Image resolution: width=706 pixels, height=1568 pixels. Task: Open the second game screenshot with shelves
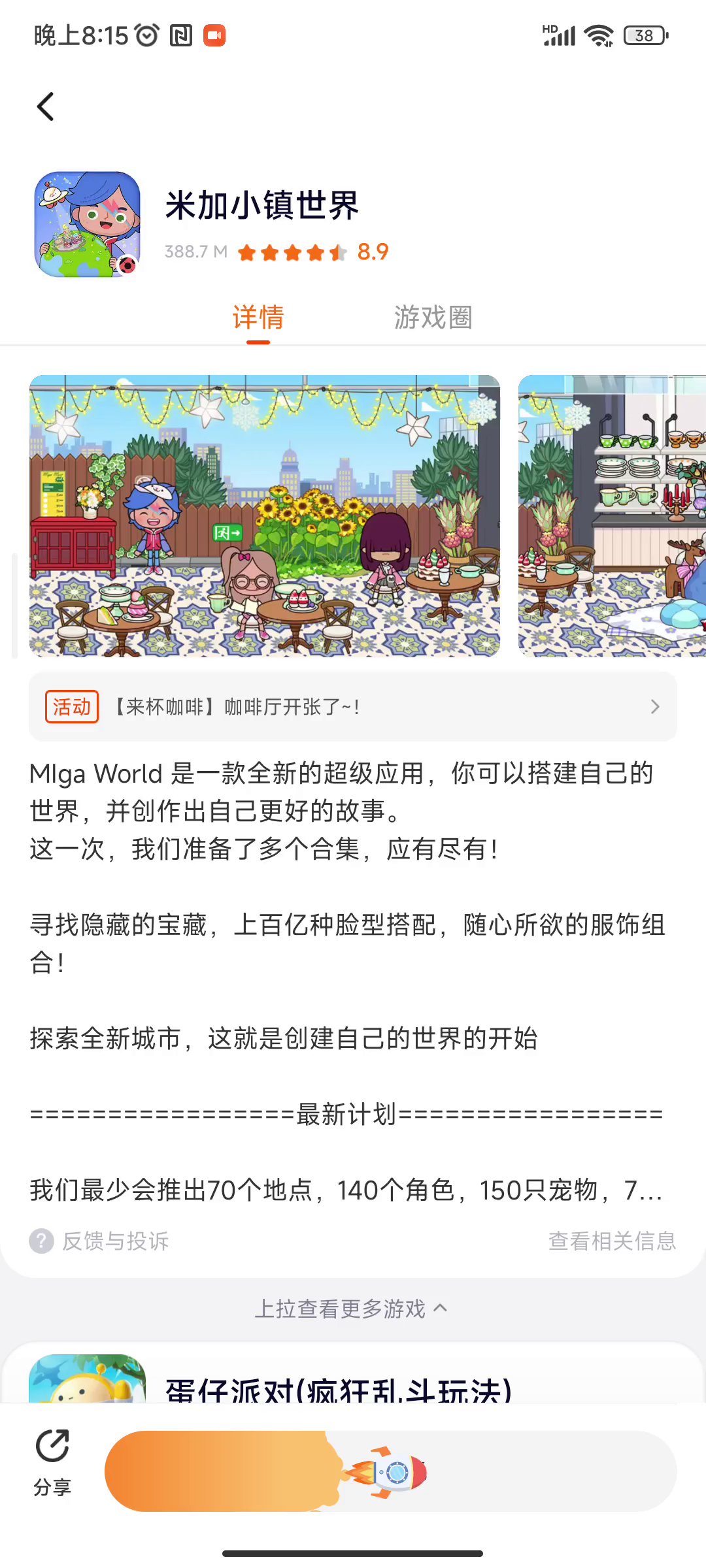[x=612, y=516]
